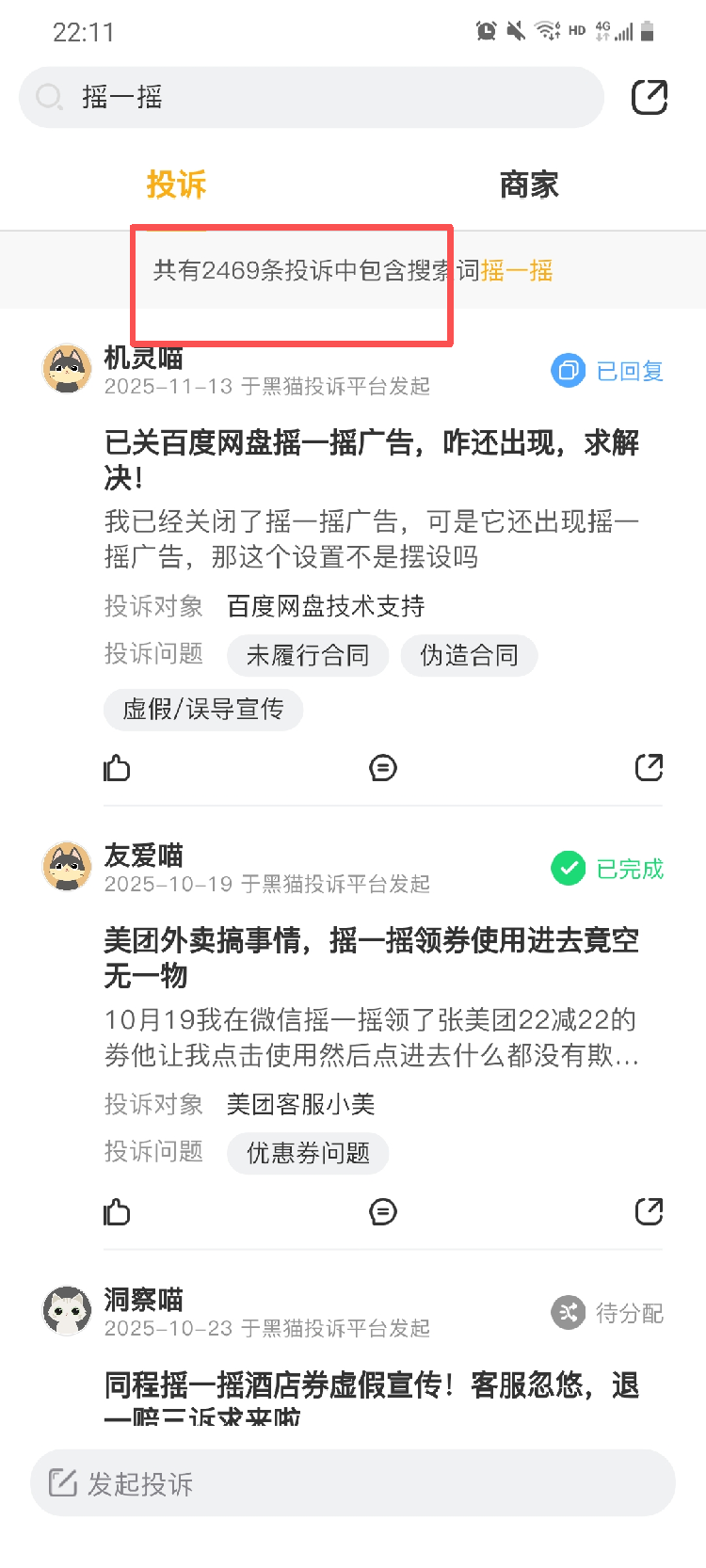This screenshot has height=1568, width=706.
Task: Comment on 机灵喵's complaint
Action: (x=383, y=768)
